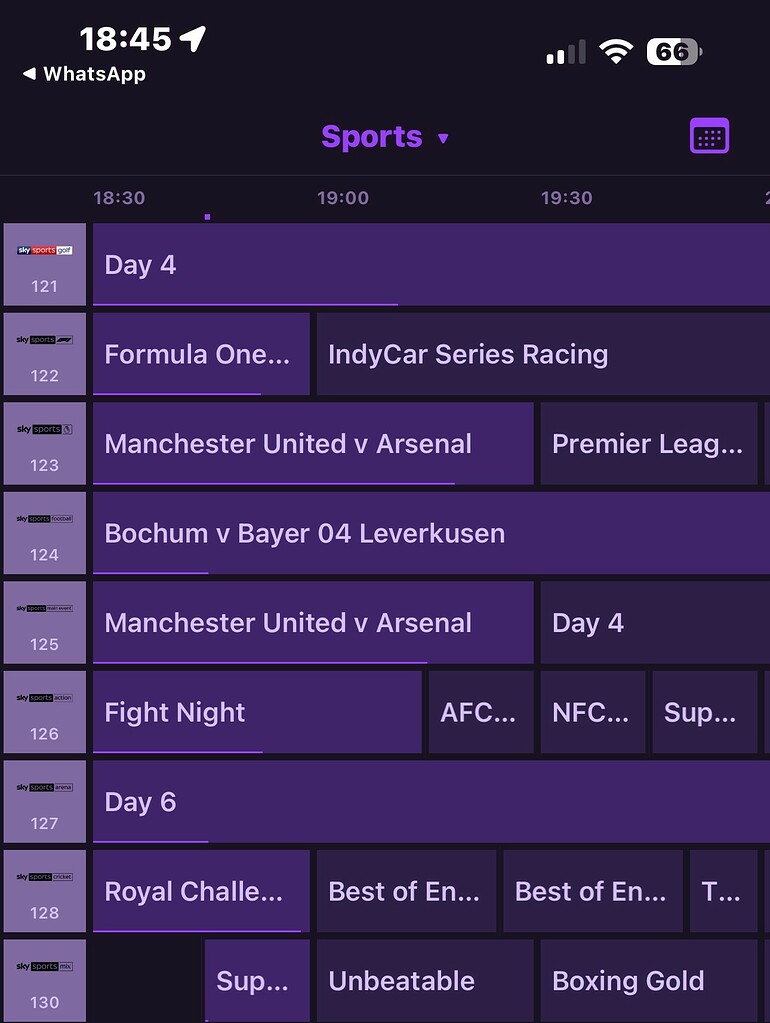Return to WhatsApp via the back link
Image resolution: width=770 pixels, height=1023 pixels.
[x=83, y=74]
